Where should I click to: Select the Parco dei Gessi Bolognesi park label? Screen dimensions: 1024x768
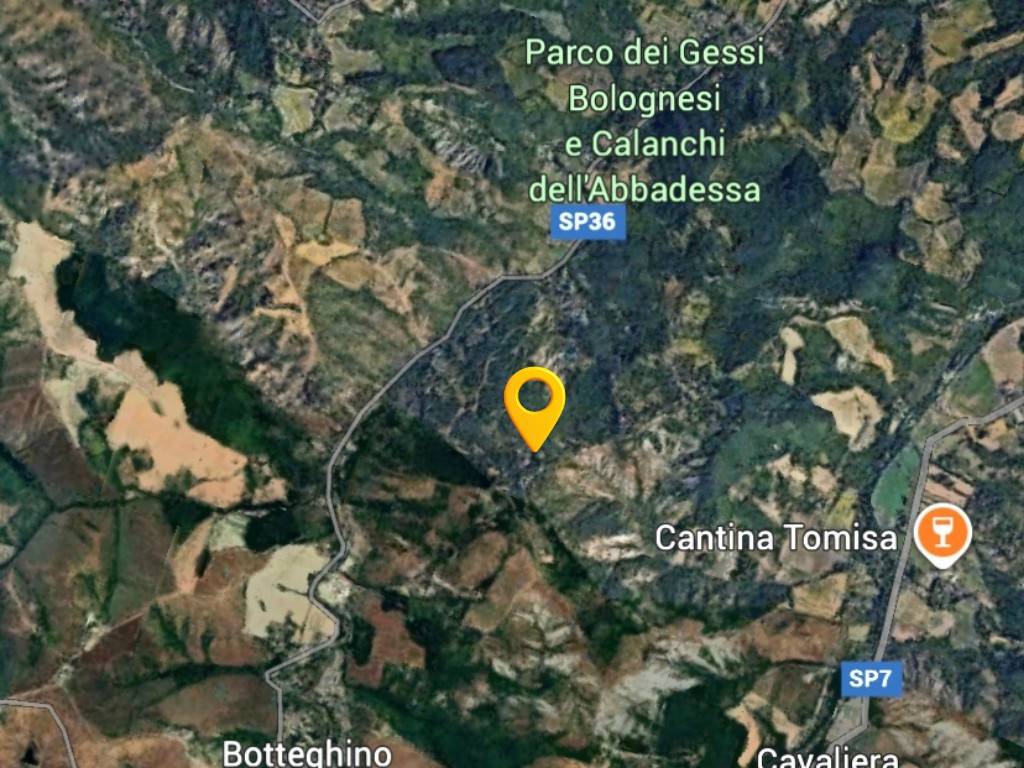[644, 121]
